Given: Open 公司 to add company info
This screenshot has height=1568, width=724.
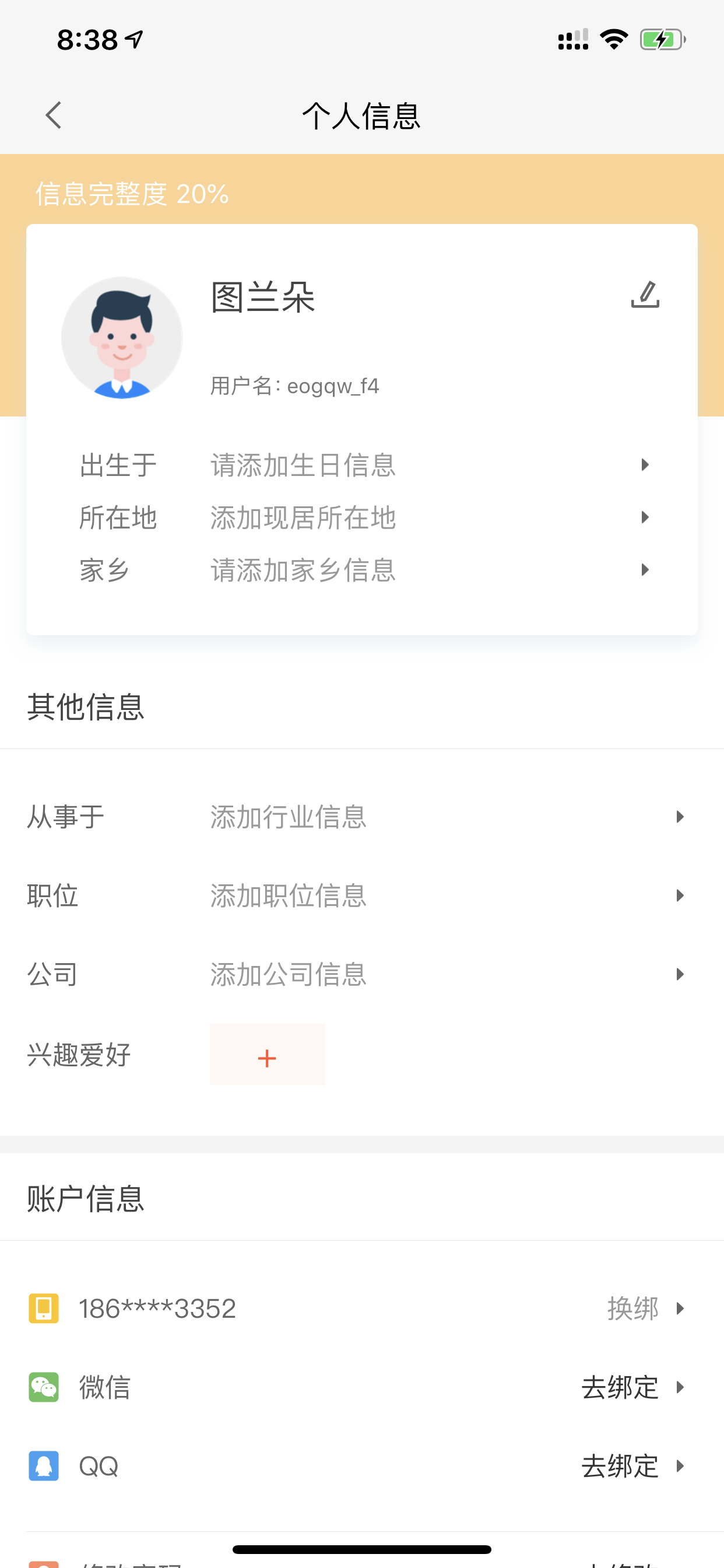Looking at the screenshot, I should (362, 975).
